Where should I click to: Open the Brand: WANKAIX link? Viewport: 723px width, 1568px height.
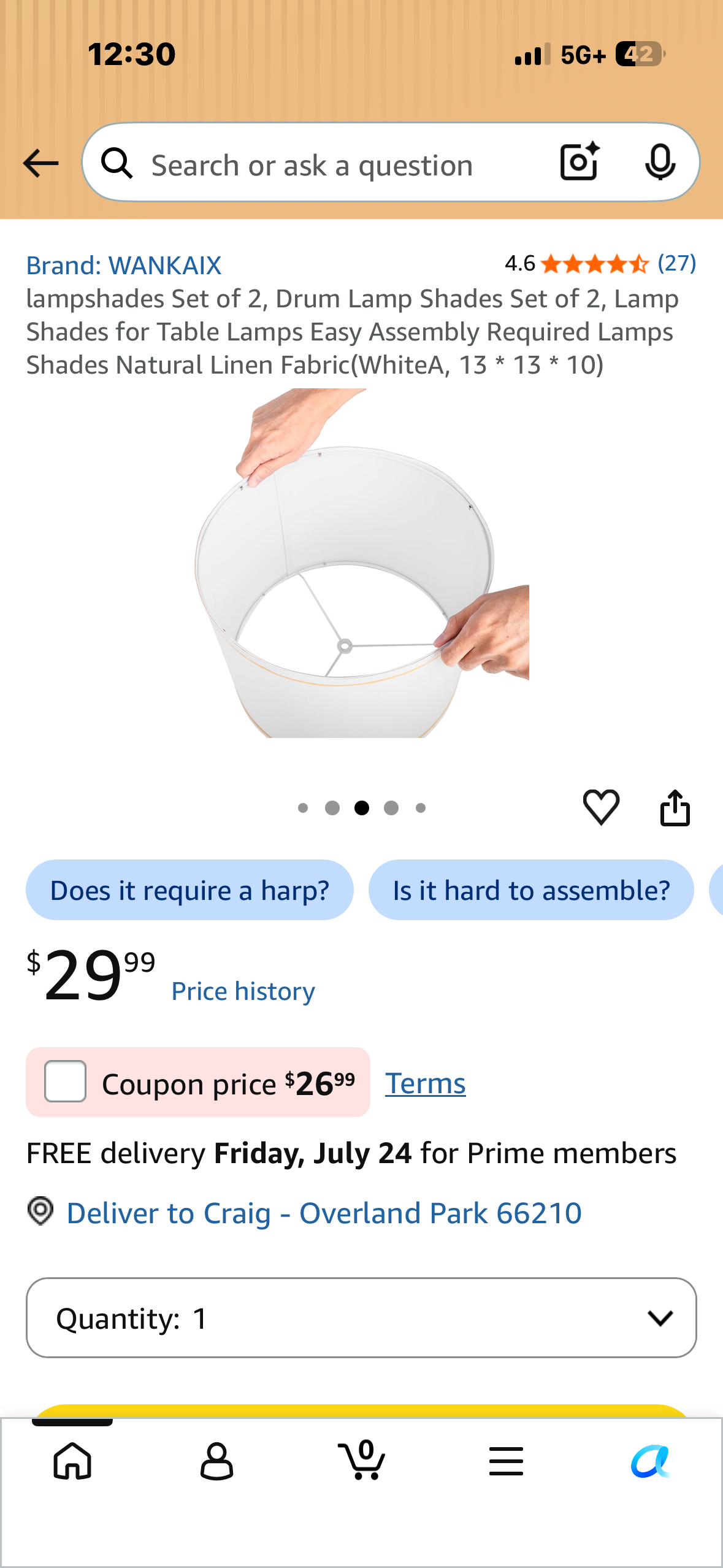(123, 265)
